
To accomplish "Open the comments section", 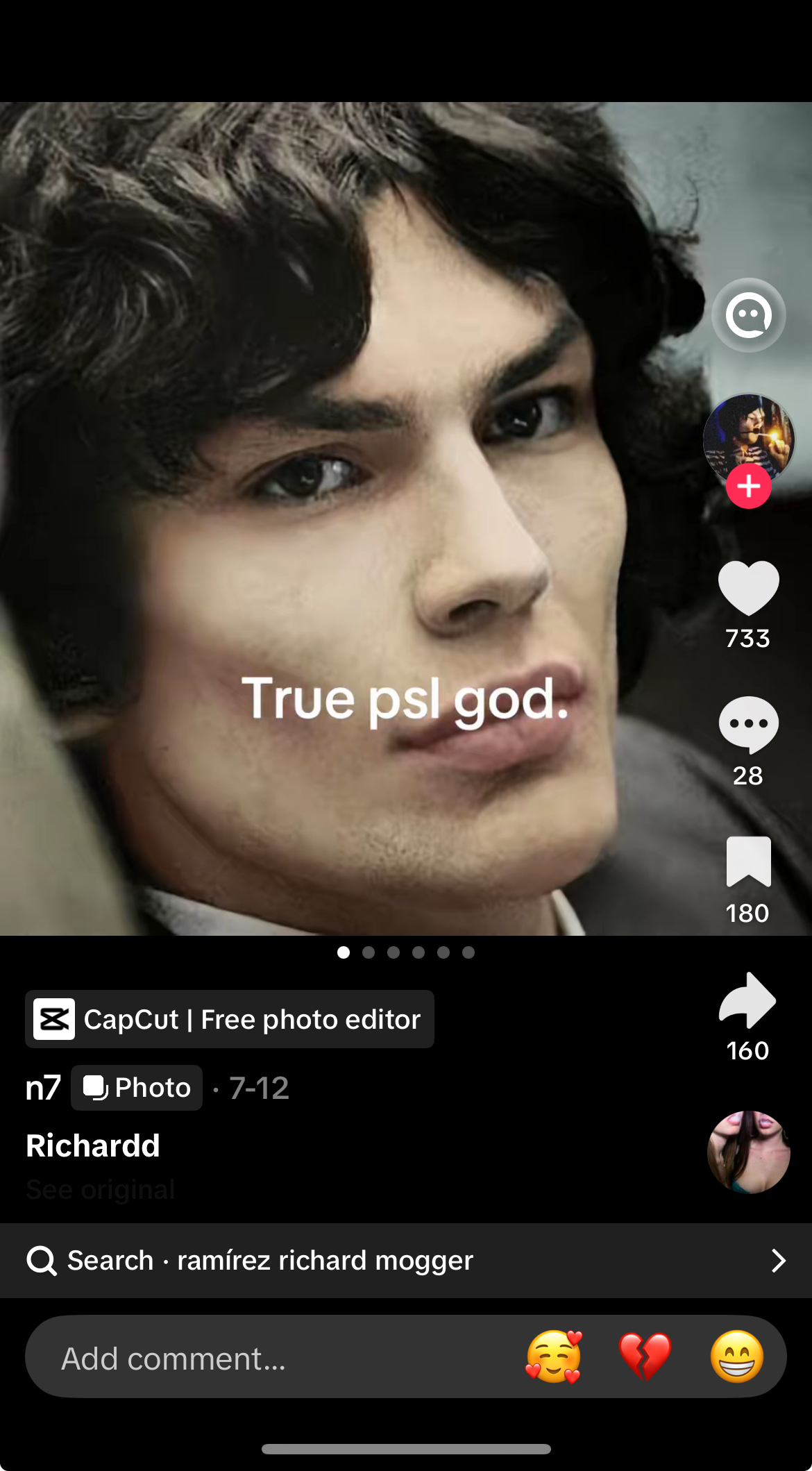I will pyautogui.click(x=748, y=724).
